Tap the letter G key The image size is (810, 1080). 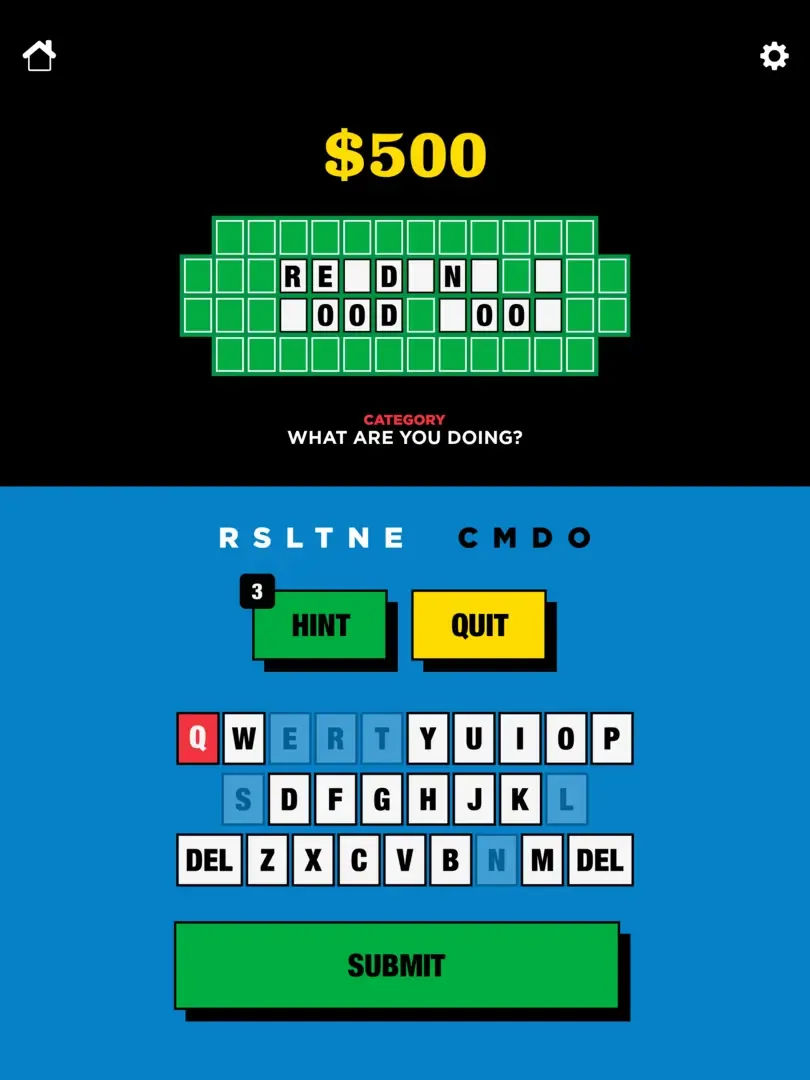click(x=381, y=799)
